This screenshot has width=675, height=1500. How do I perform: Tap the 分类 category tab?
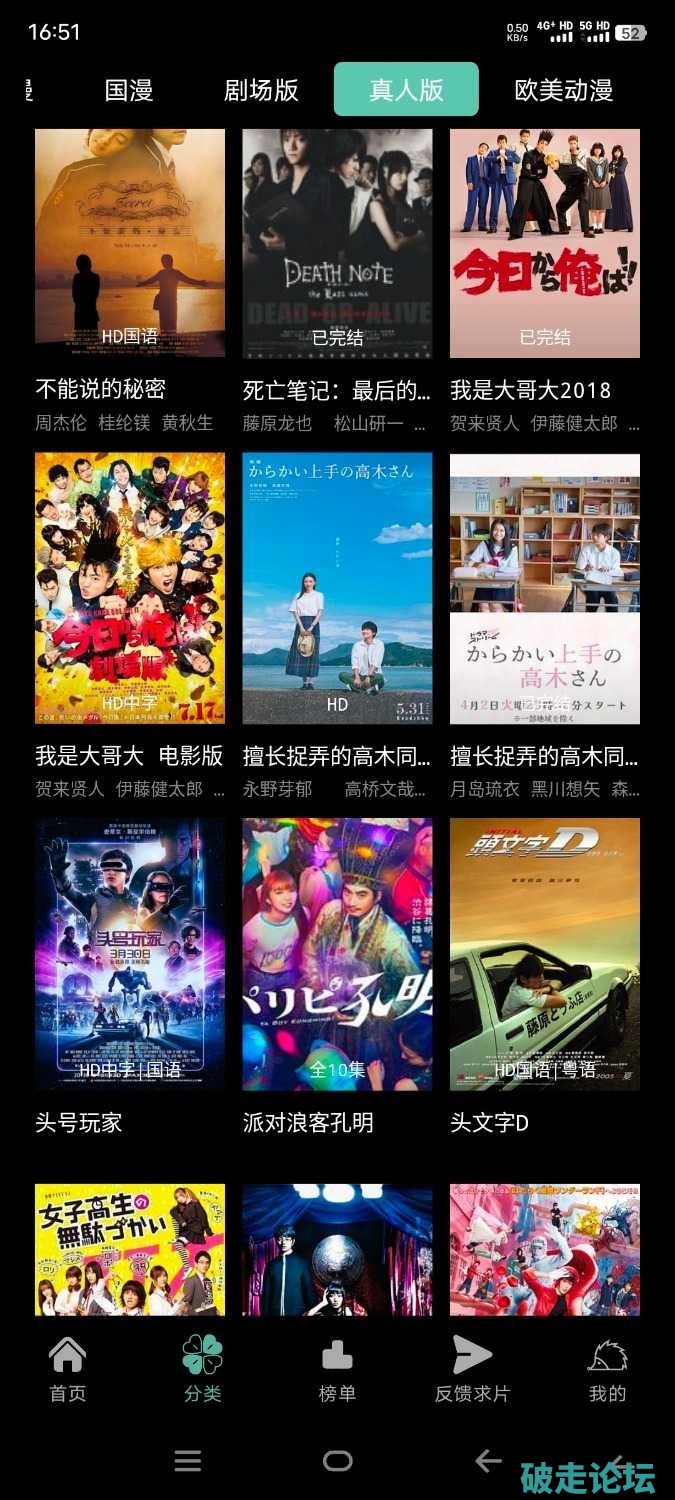(x=203, y=1370)
